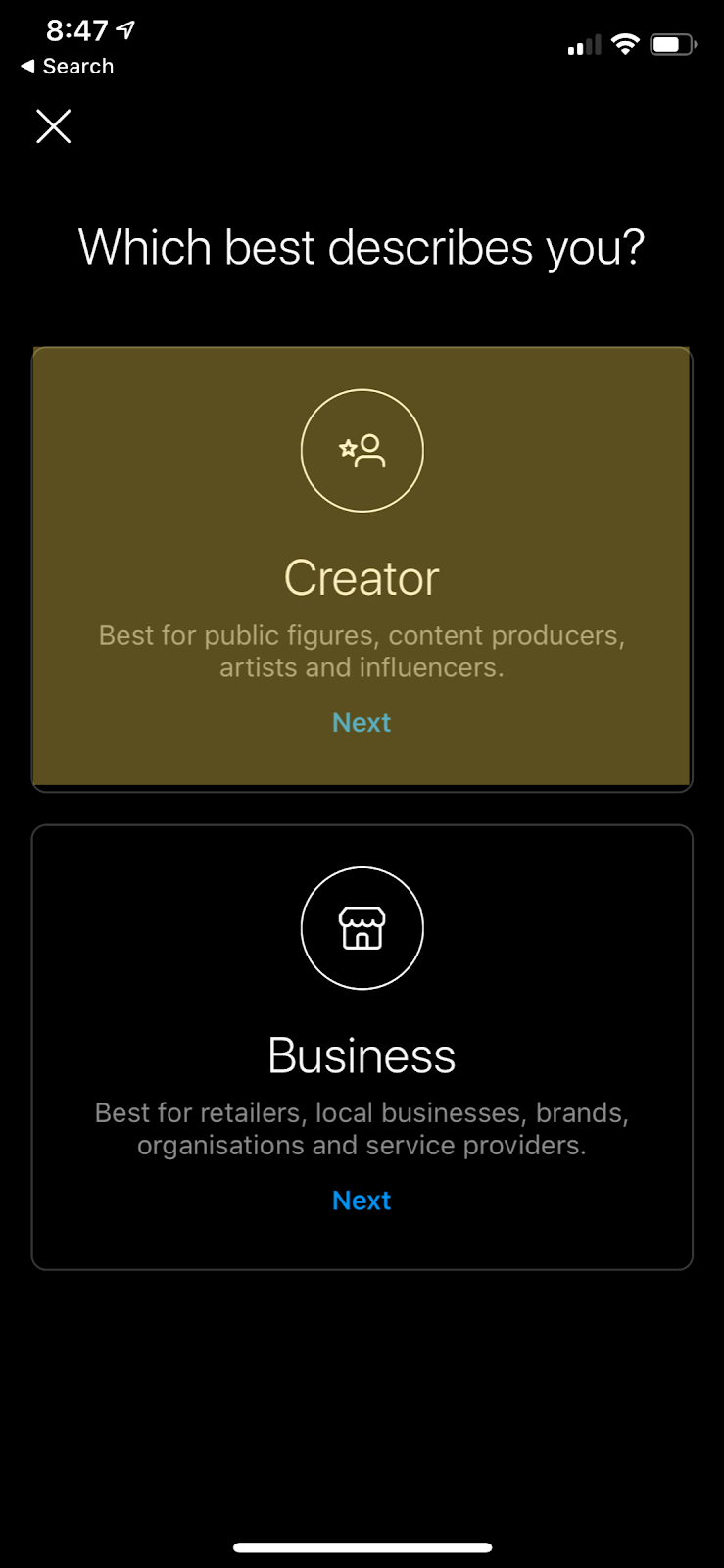724x1568 pixels.
Task: Close the account type screen
Action: click(x=54, y=126)
